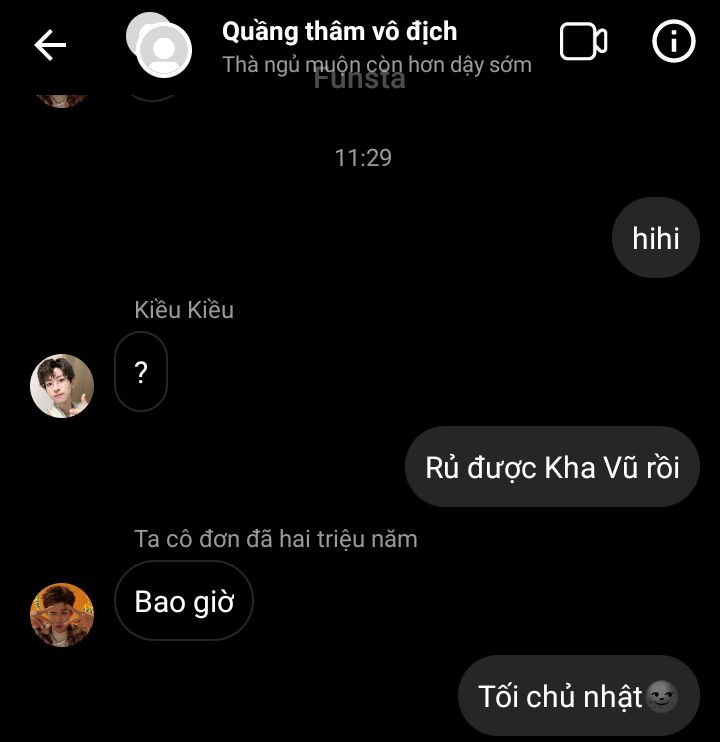720x742 pixels.
Task: Open Quầng thâm vô địch group details
Action: pos(340,32)
